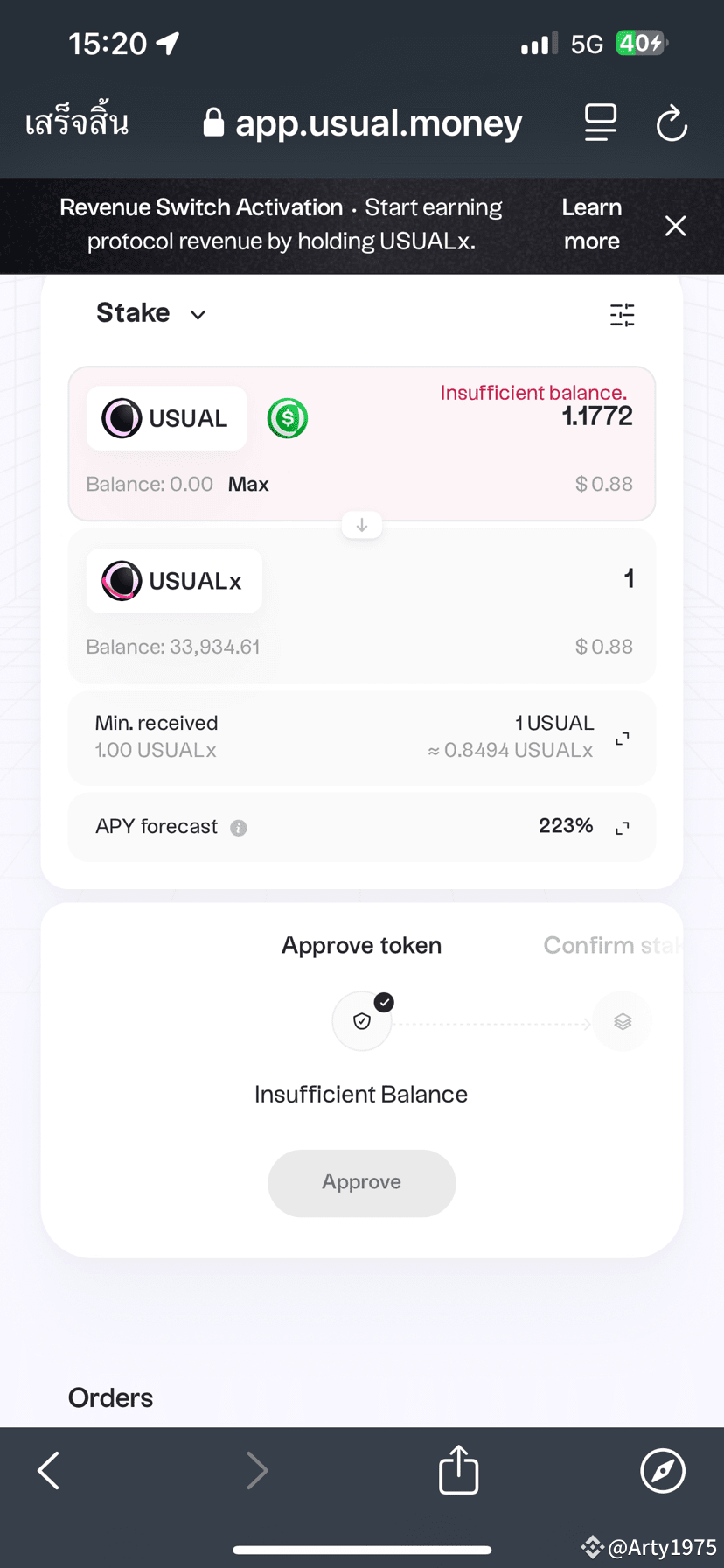Flip the swap direction arrow between tokens
The height and width of the screenshot is (1568, 724).
[362, 525]
